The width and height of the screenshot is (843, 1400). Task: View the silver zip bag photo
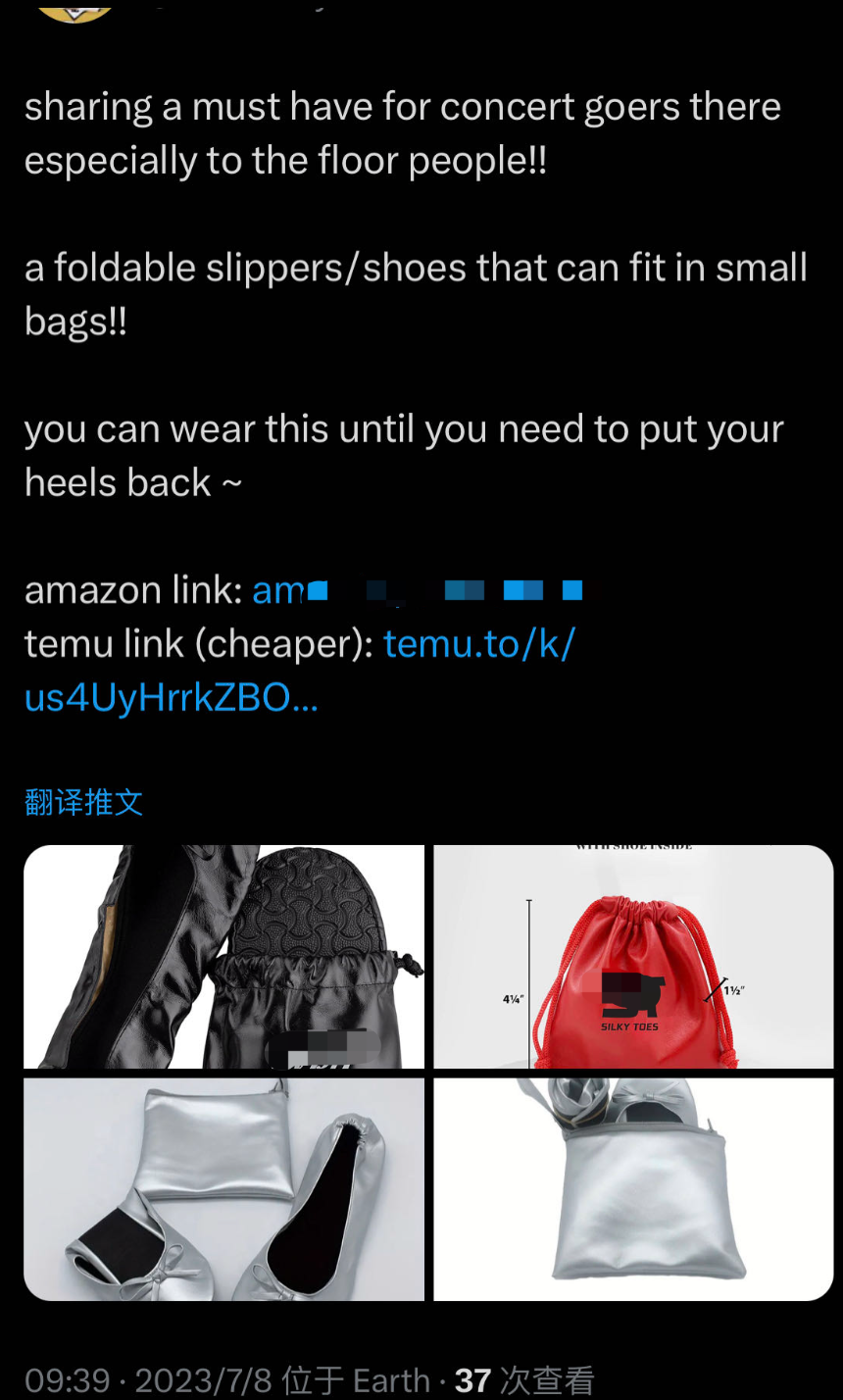(x=633, y=1189)
